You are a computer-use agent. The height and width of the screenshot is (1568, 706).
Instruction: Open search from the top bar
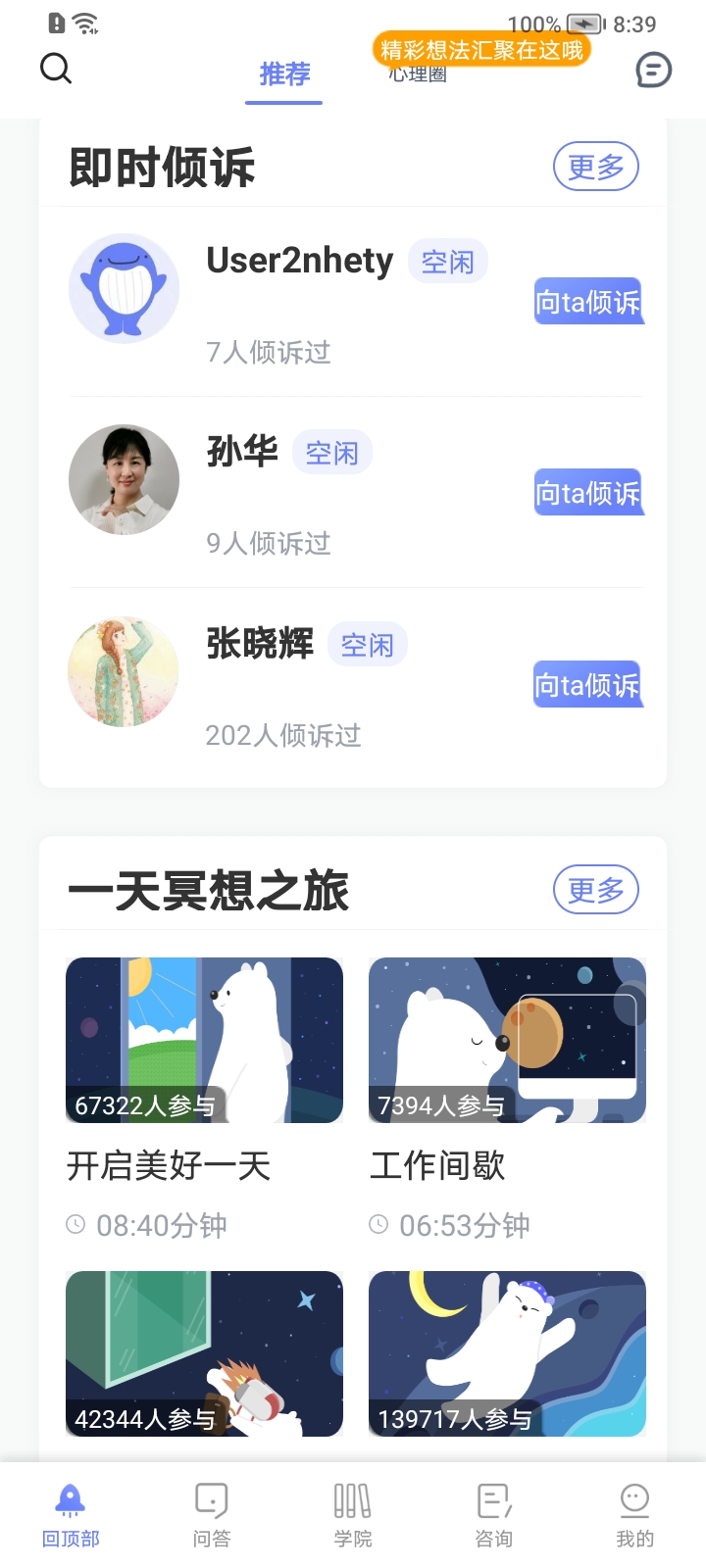click(x=56, y=70)
